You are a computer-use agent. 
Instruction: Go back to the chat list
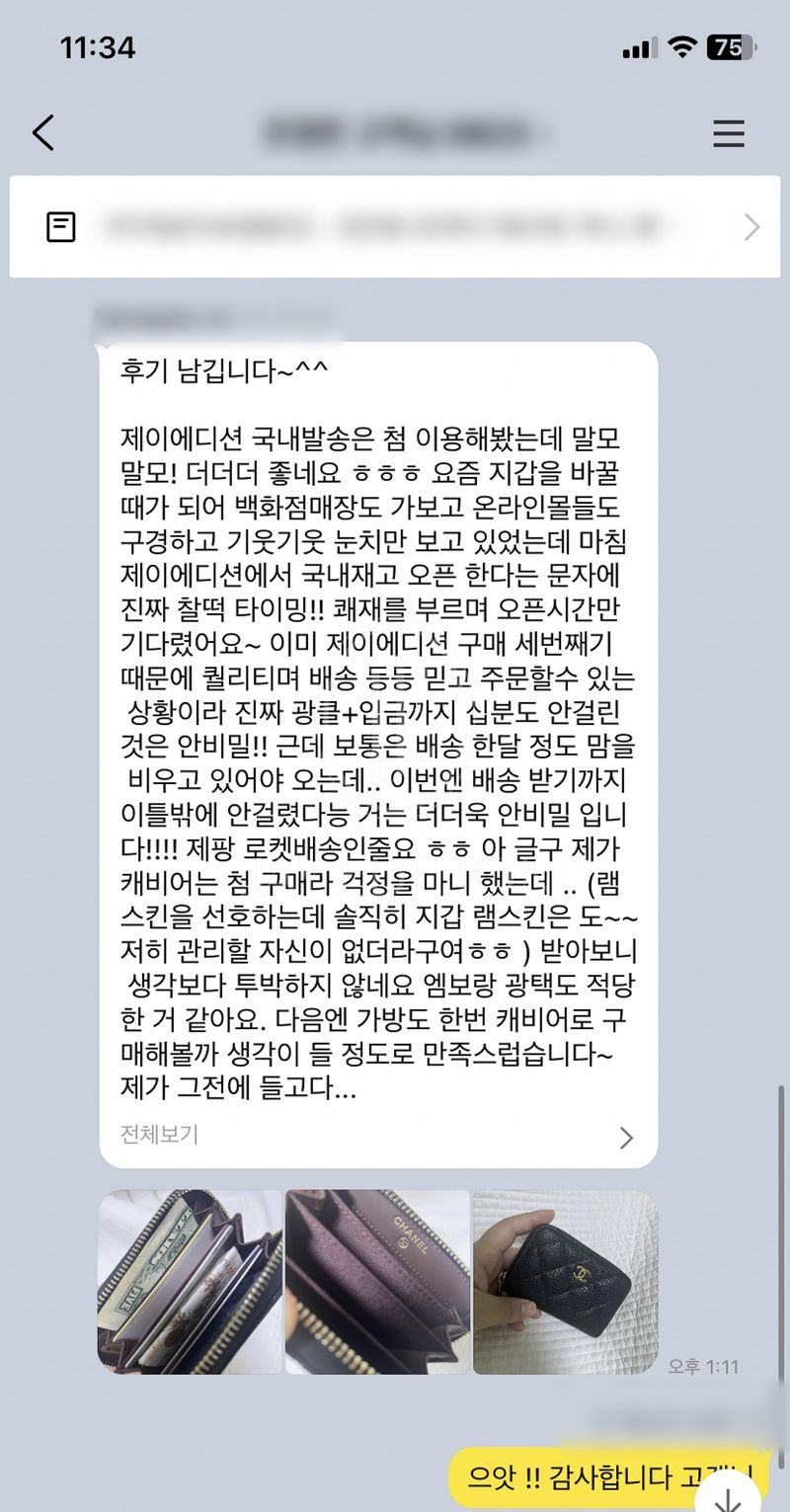coord(43,132)
